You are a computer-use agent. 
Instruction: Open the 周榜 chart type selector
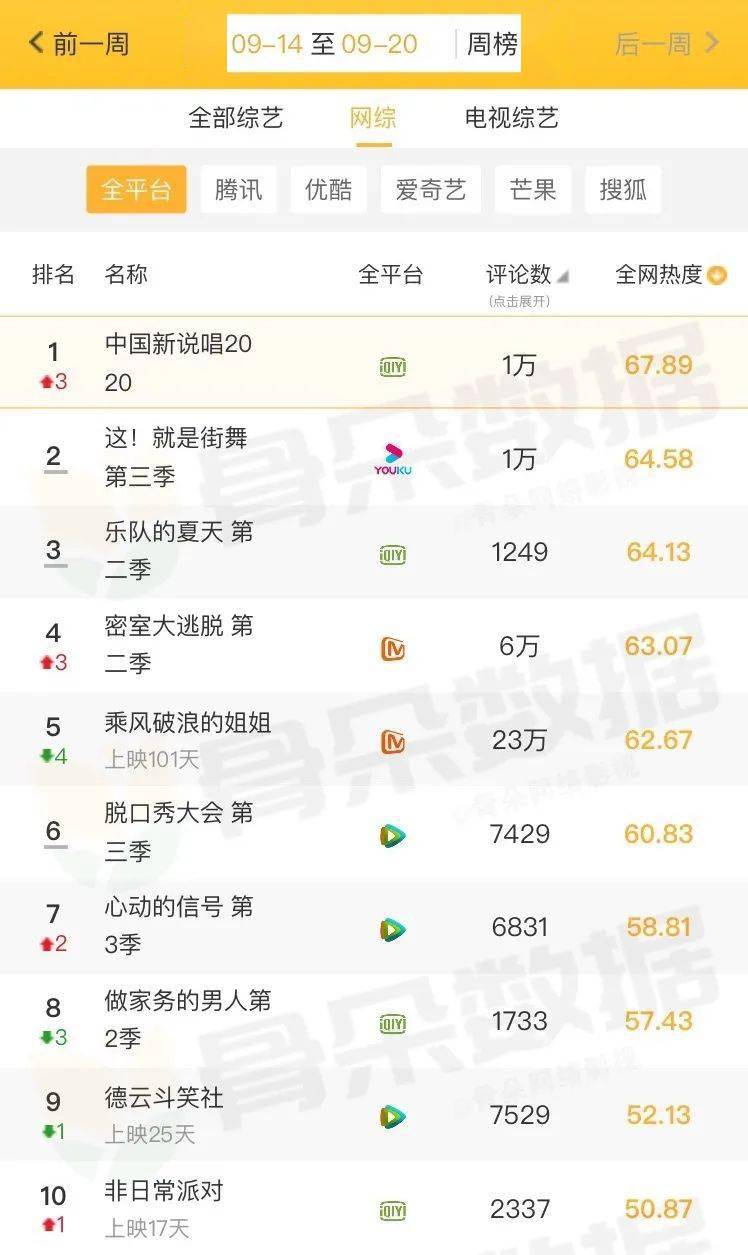pyautogui.click(x=492, y=44)
